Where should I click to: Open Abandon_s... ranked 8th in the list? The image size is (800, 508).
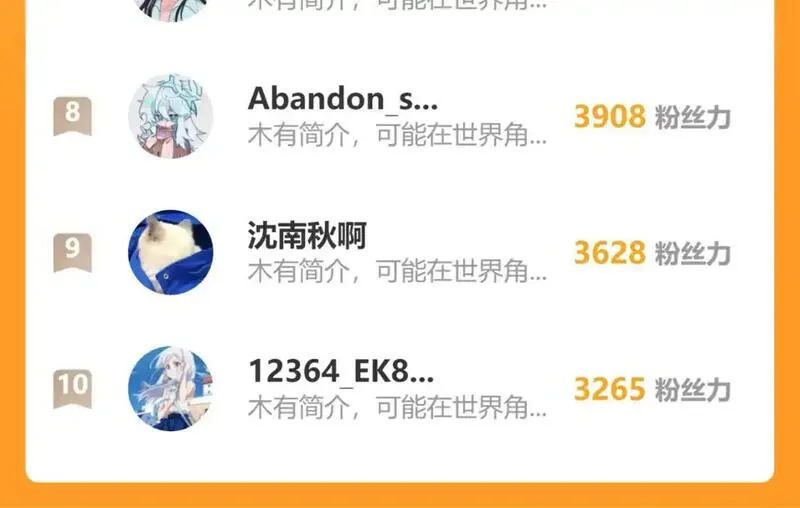click(x=399, y=116)
